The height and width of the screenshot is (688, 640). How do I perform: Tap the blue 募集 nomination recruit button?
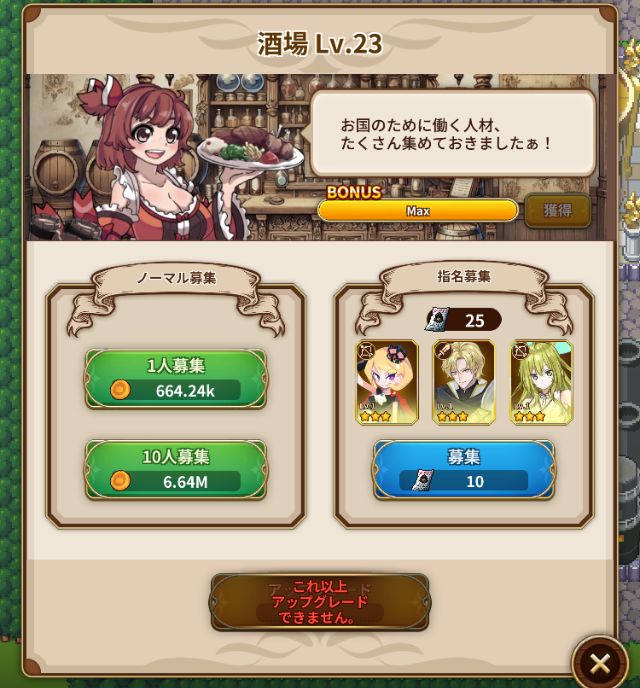click(463, 468)
